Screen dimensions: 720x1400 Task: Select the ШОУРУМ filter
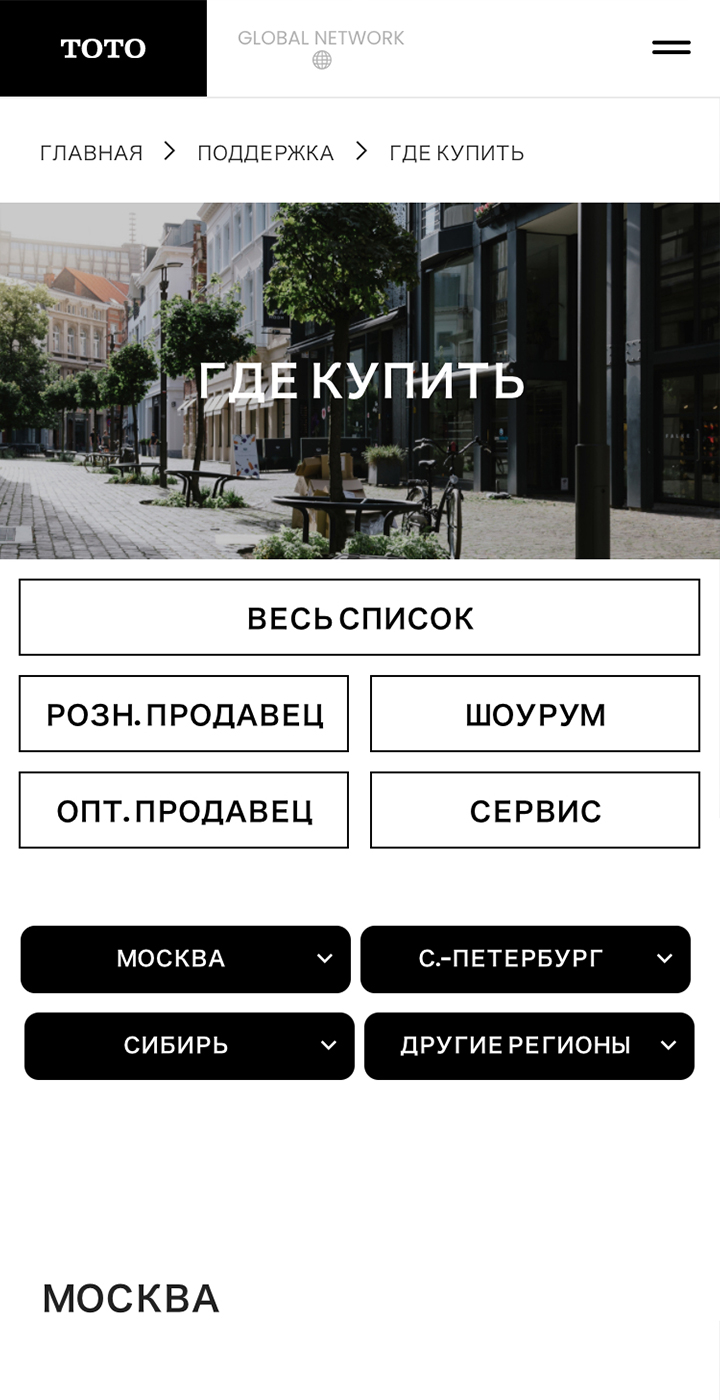coord(535,714)
